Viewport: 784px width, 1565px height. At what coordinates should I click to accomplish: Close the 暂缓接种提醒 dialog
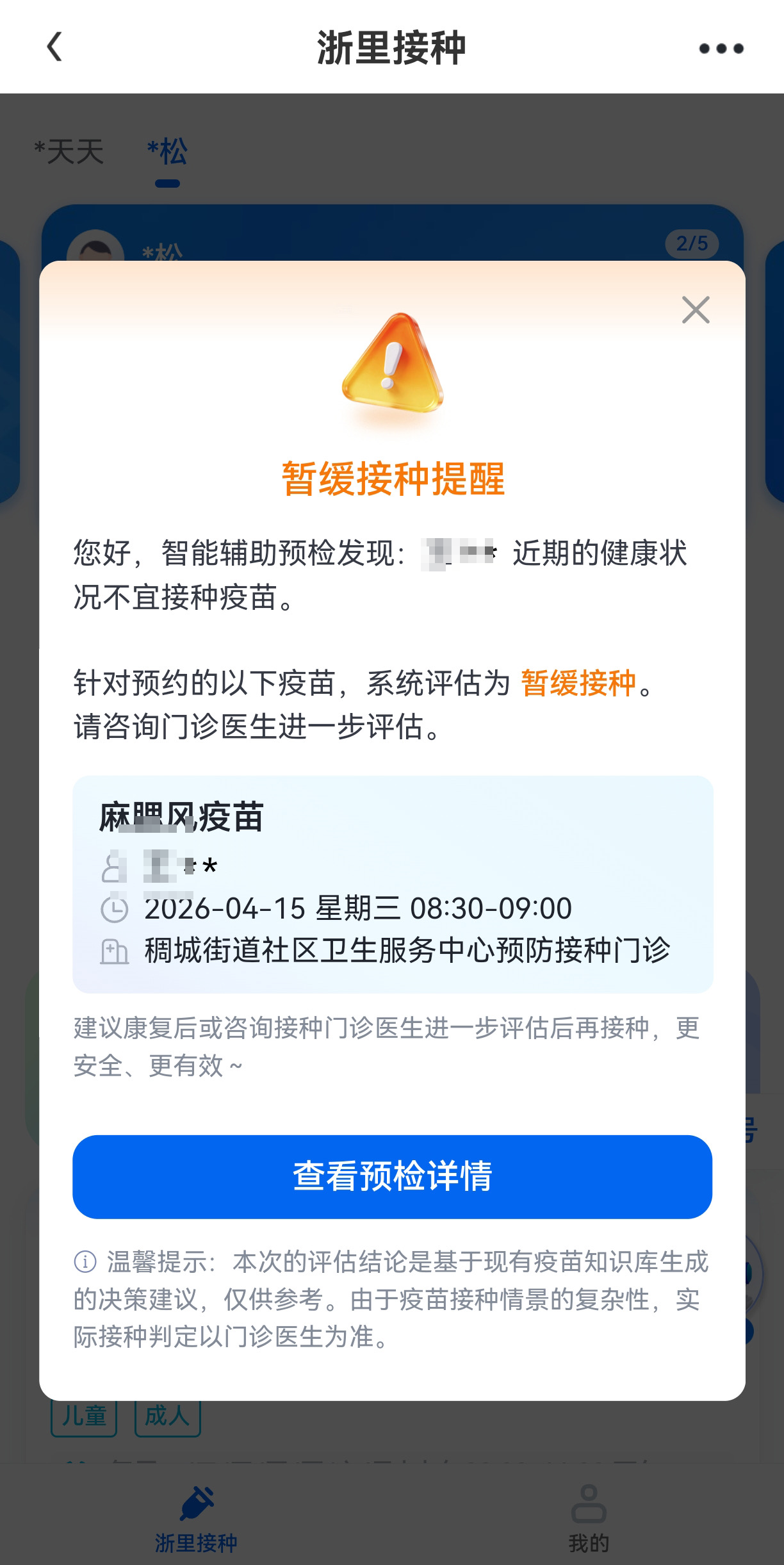click(696, 310)
